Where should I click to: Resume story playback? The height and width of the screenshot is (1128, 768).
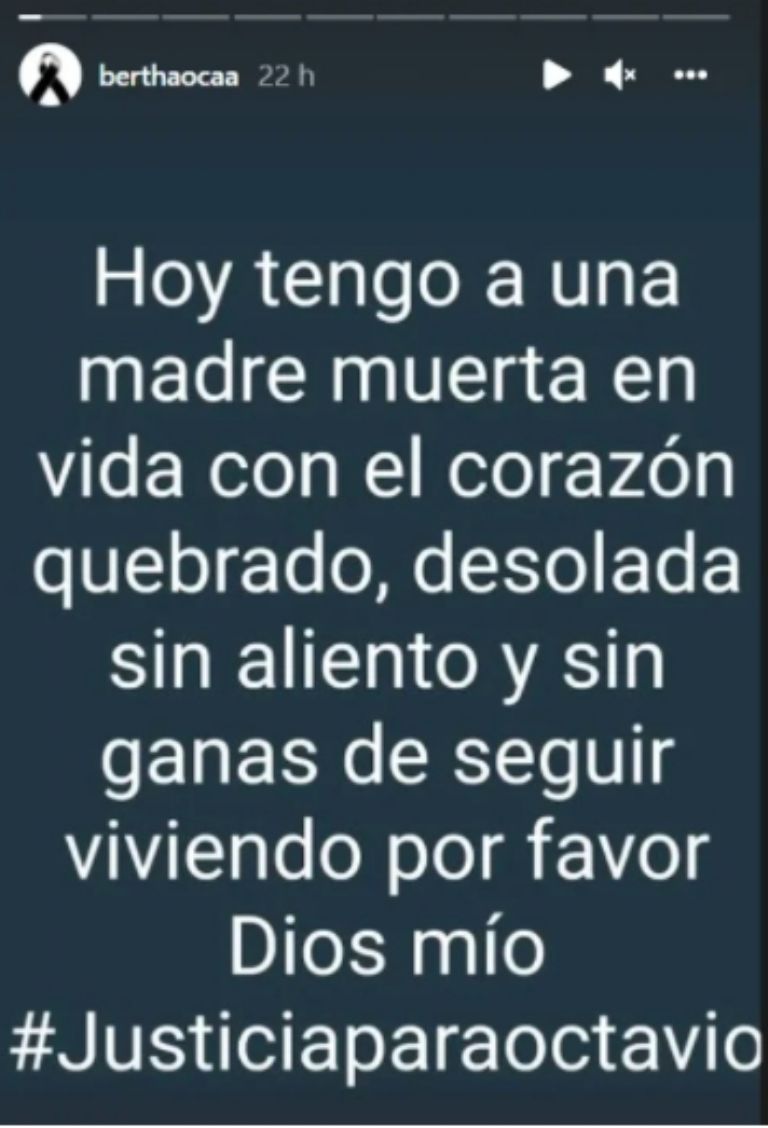(557, 75)
